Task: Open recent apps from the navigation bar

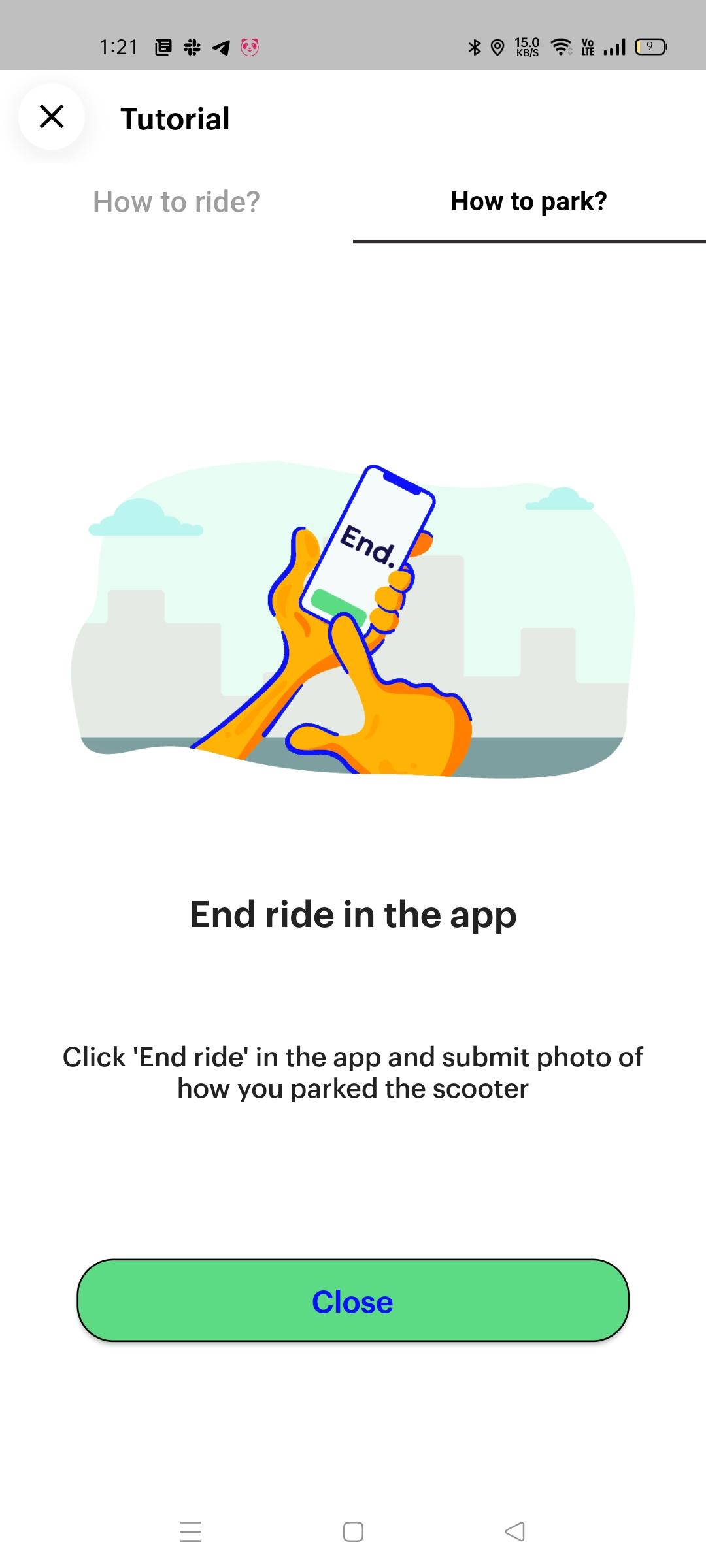Action: coord(190,1531)
